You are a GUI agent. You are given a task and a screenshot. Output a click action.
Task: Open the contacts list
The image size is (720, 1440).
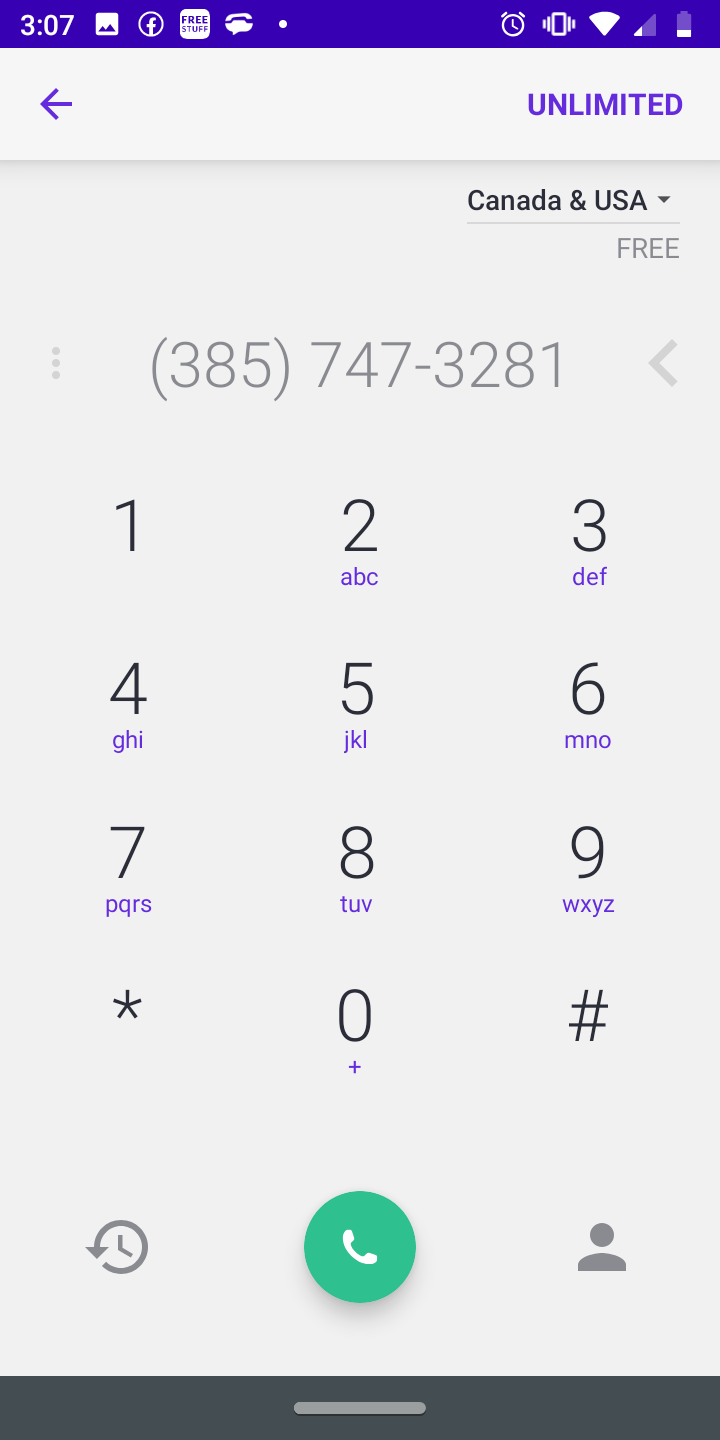coord(602,1247)
